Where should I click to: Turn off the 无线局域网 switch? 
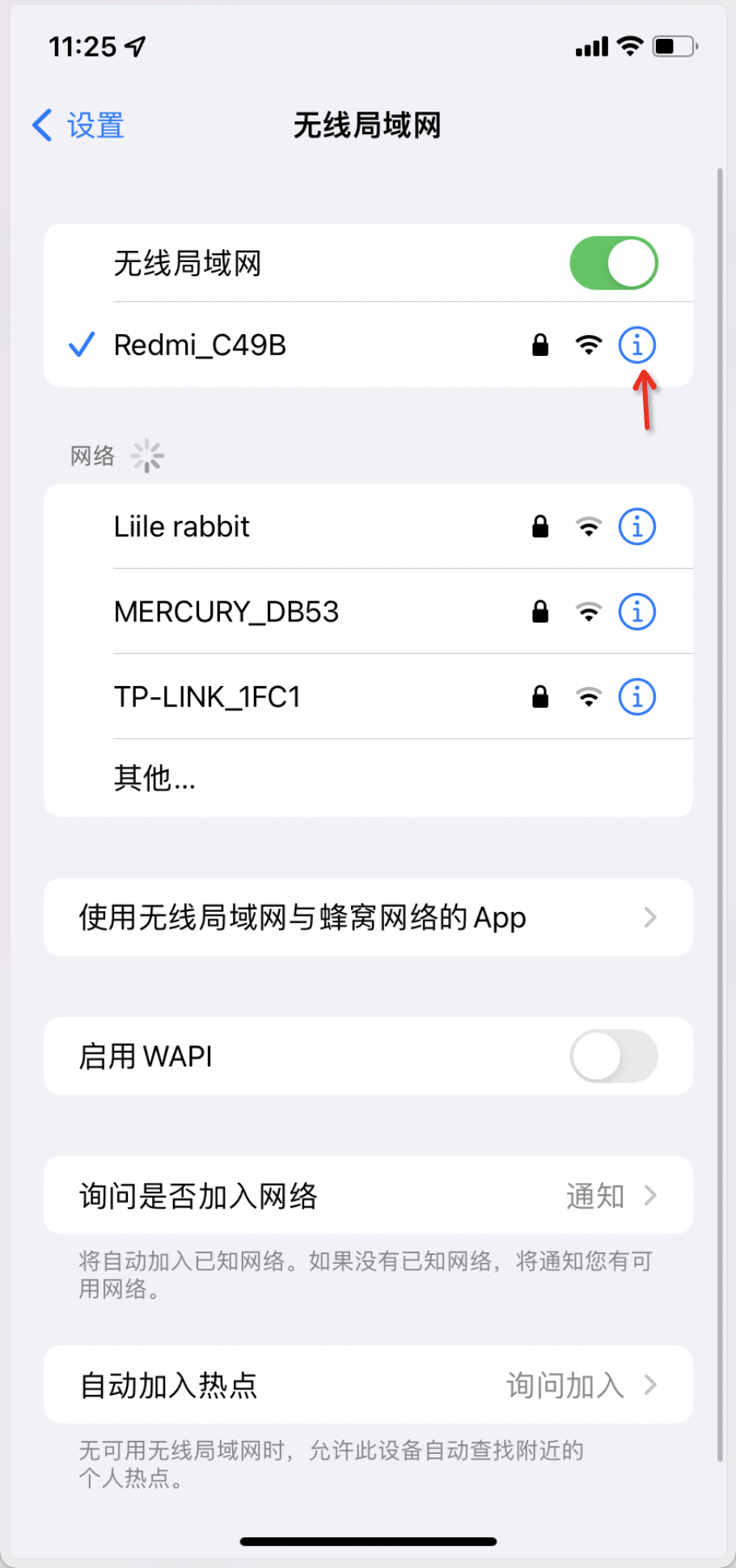coord(613,263)
